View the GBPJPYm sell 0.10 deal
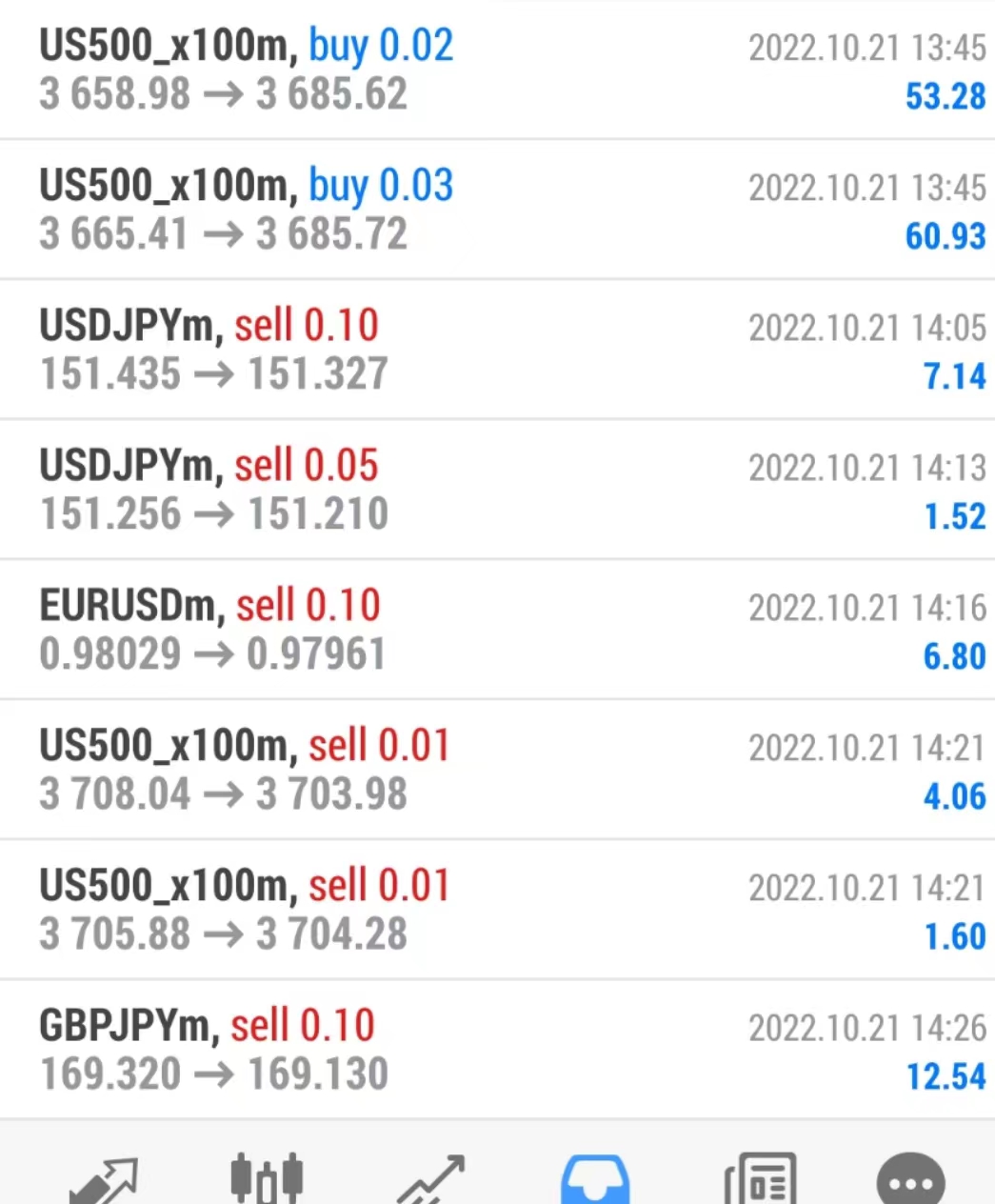 click(497, 1051)
